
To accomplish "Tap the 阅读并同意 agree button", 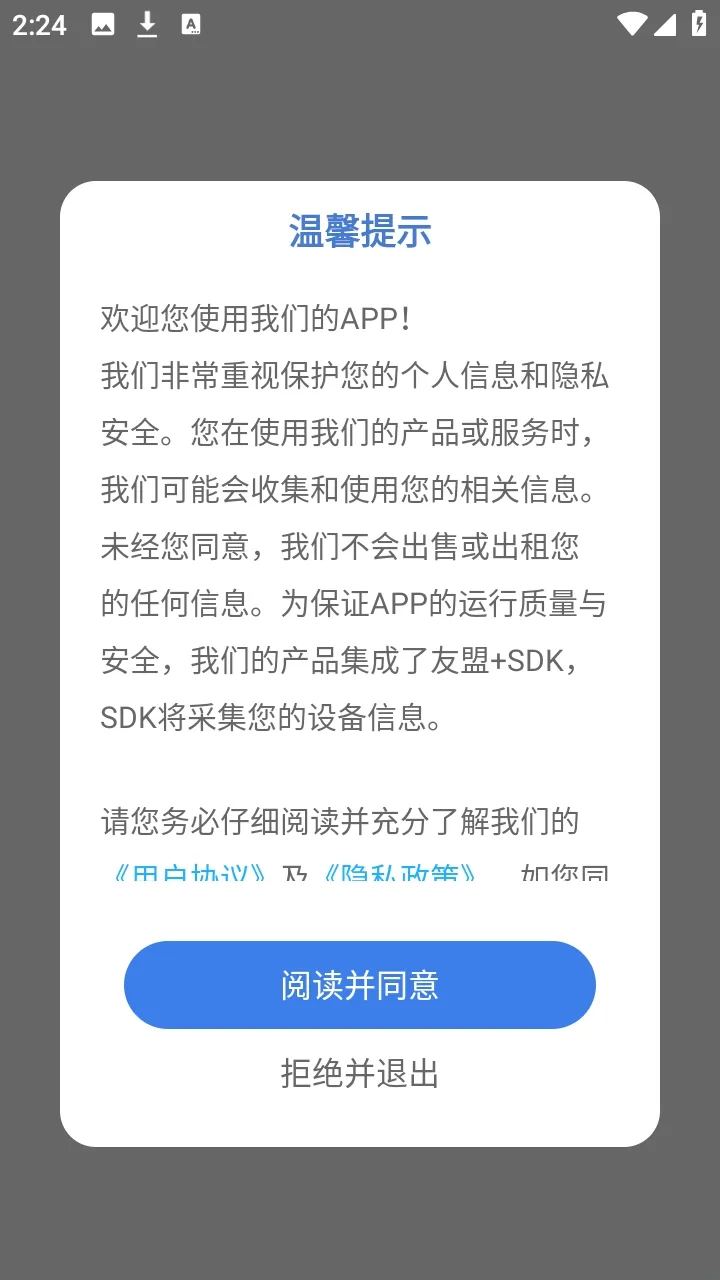I will [360, 985].
